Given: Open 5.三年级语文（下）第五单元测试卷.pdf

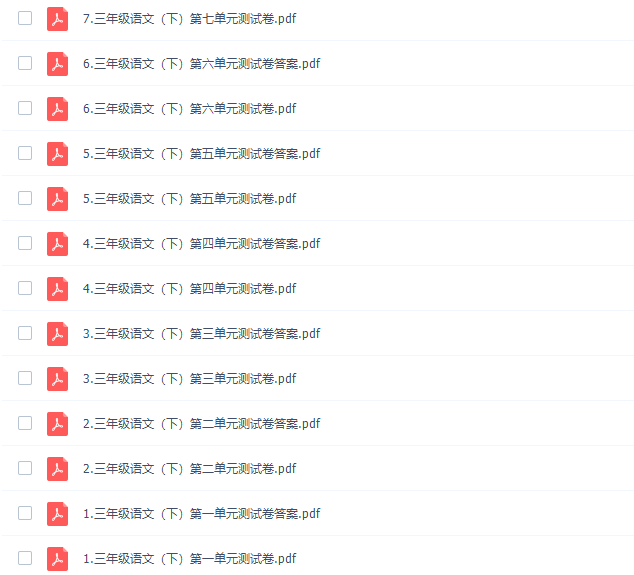Looking at the screenshot, I should (x=189, y=198).
